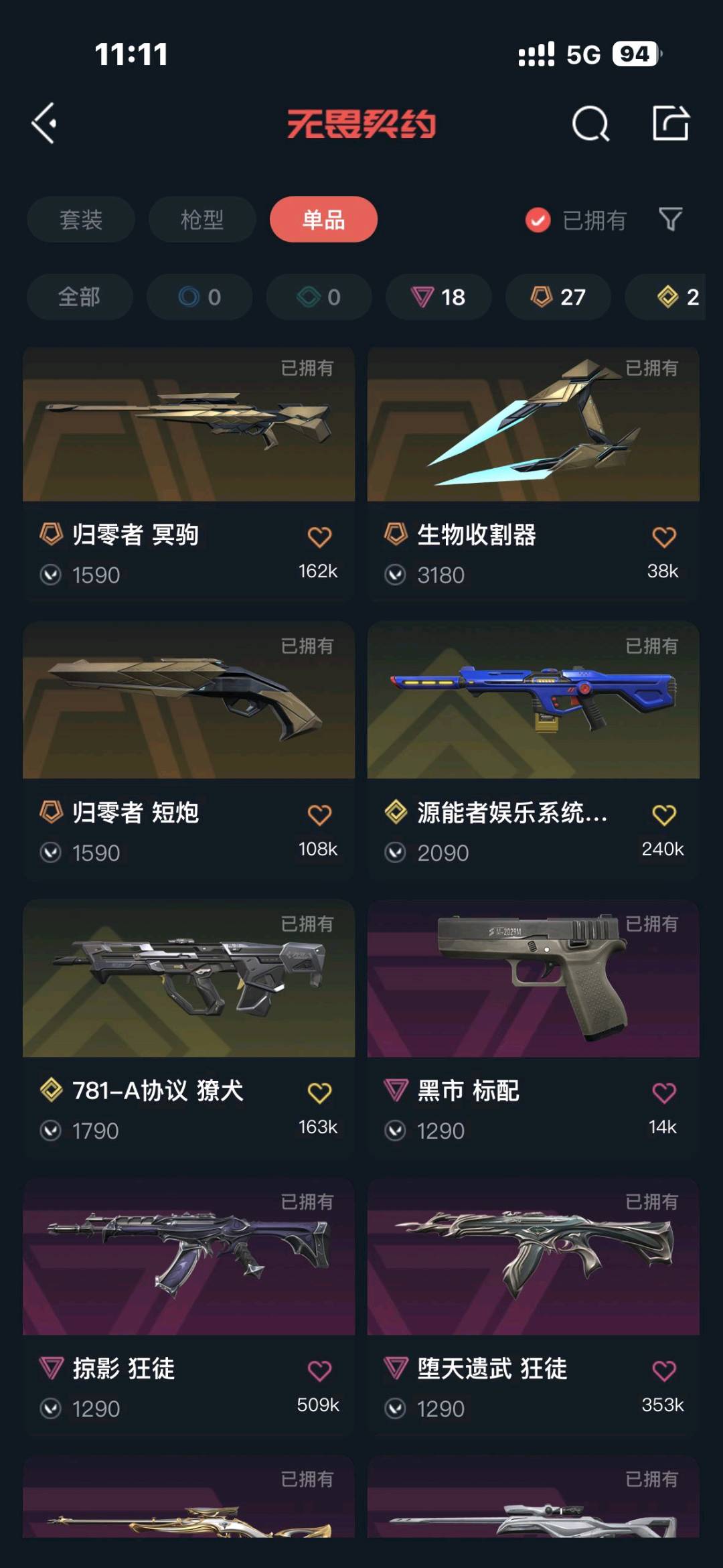This screenshot has width=723, height=1568.
Task: Switch to the 枪型 tab
Action: (x=202, y=220)
